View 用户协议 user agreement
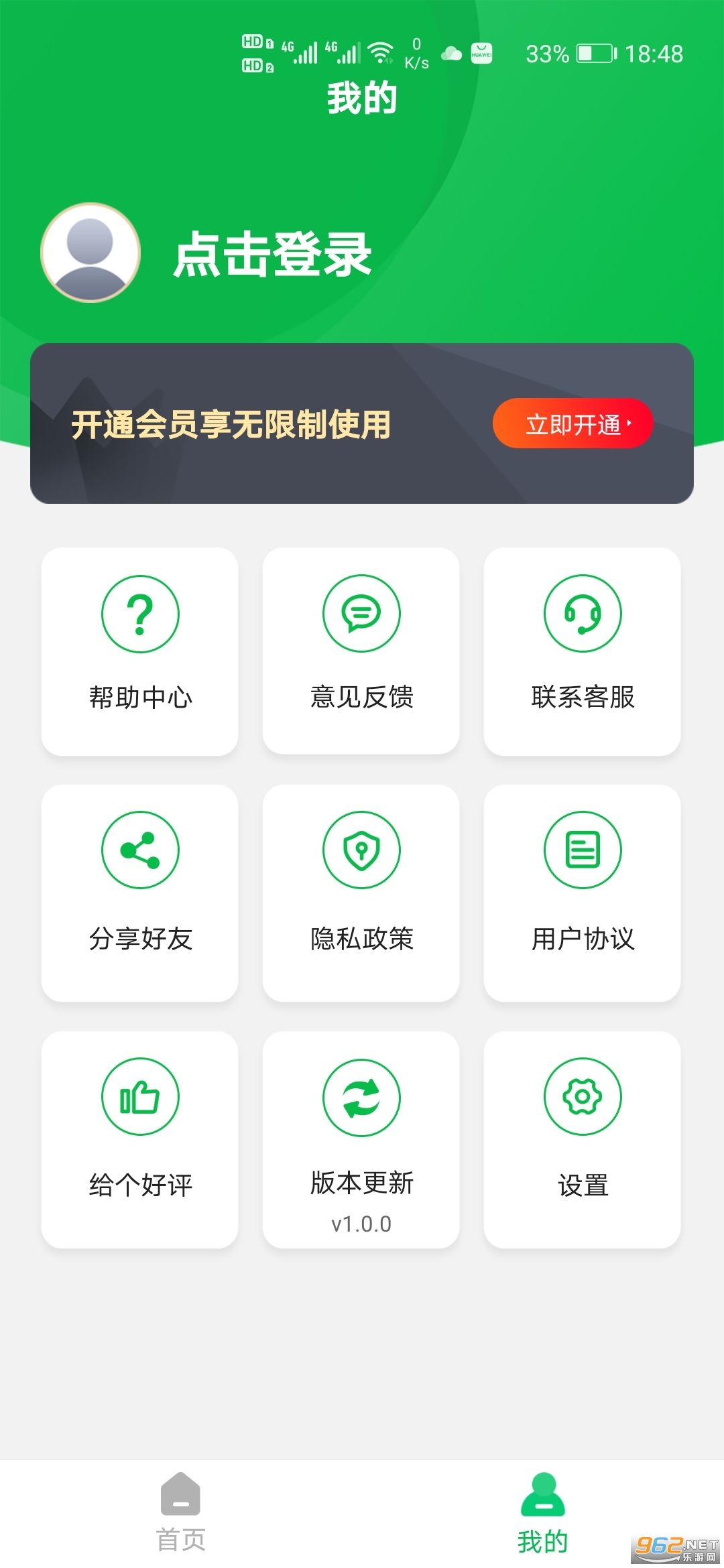The height and width of the screenshot is (1568, 724). click(583, 893)
